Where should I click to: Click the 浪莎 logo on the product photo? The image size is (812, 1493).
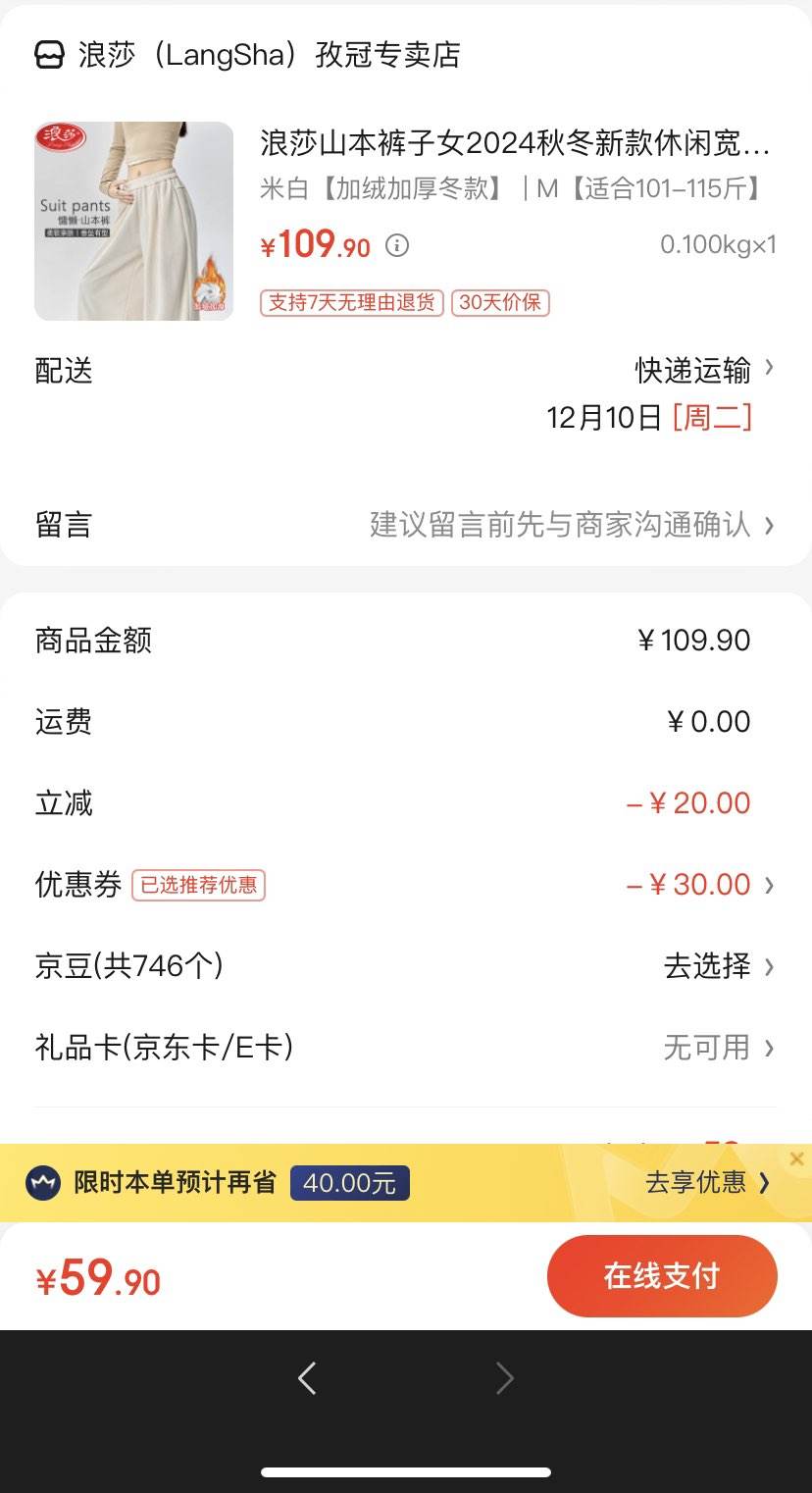tap(61, 133)
